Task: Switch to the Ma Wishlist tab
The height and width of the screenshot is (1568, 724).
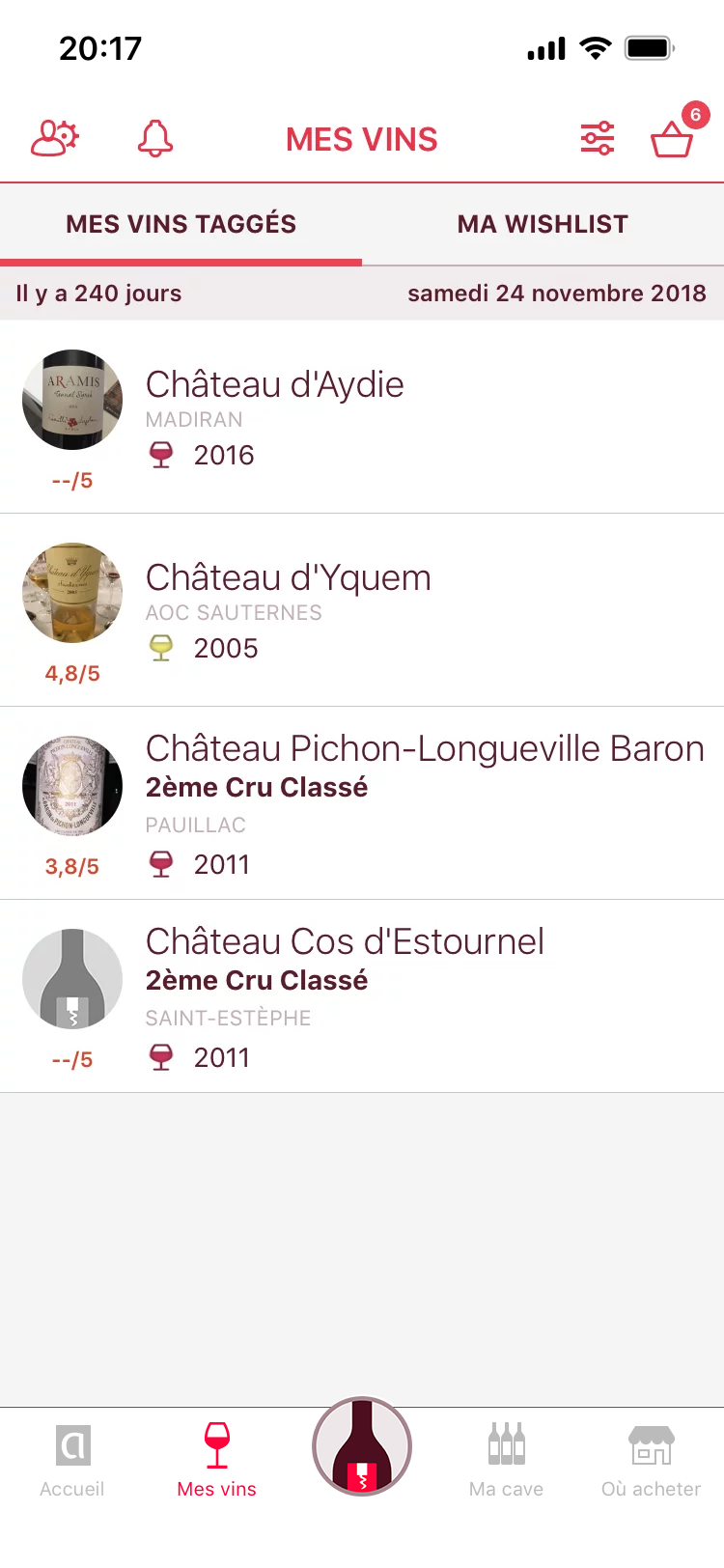Action: (543, 224)
